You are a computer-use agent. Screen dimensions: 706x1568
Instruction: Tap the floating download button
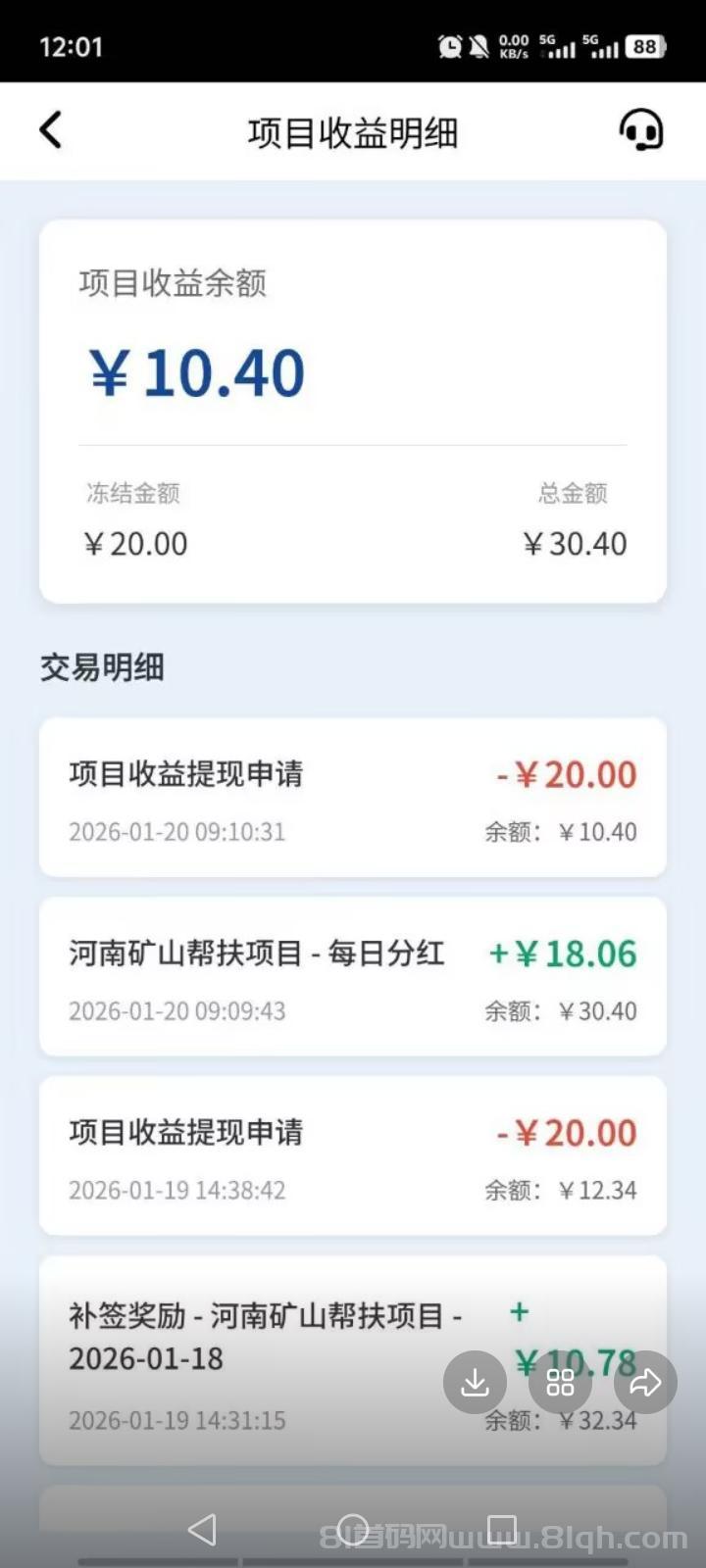click(475, 1383)
